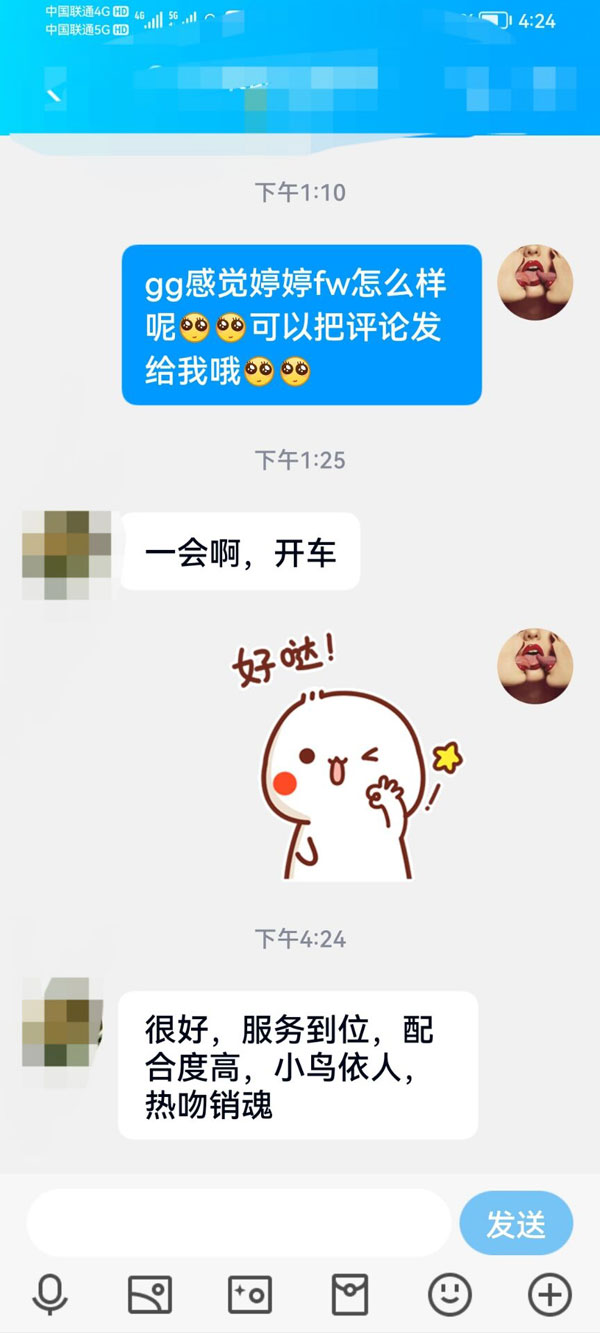Open the photo gallery picker
This screenshot has width=600, height=1333.
(150, 1295)
